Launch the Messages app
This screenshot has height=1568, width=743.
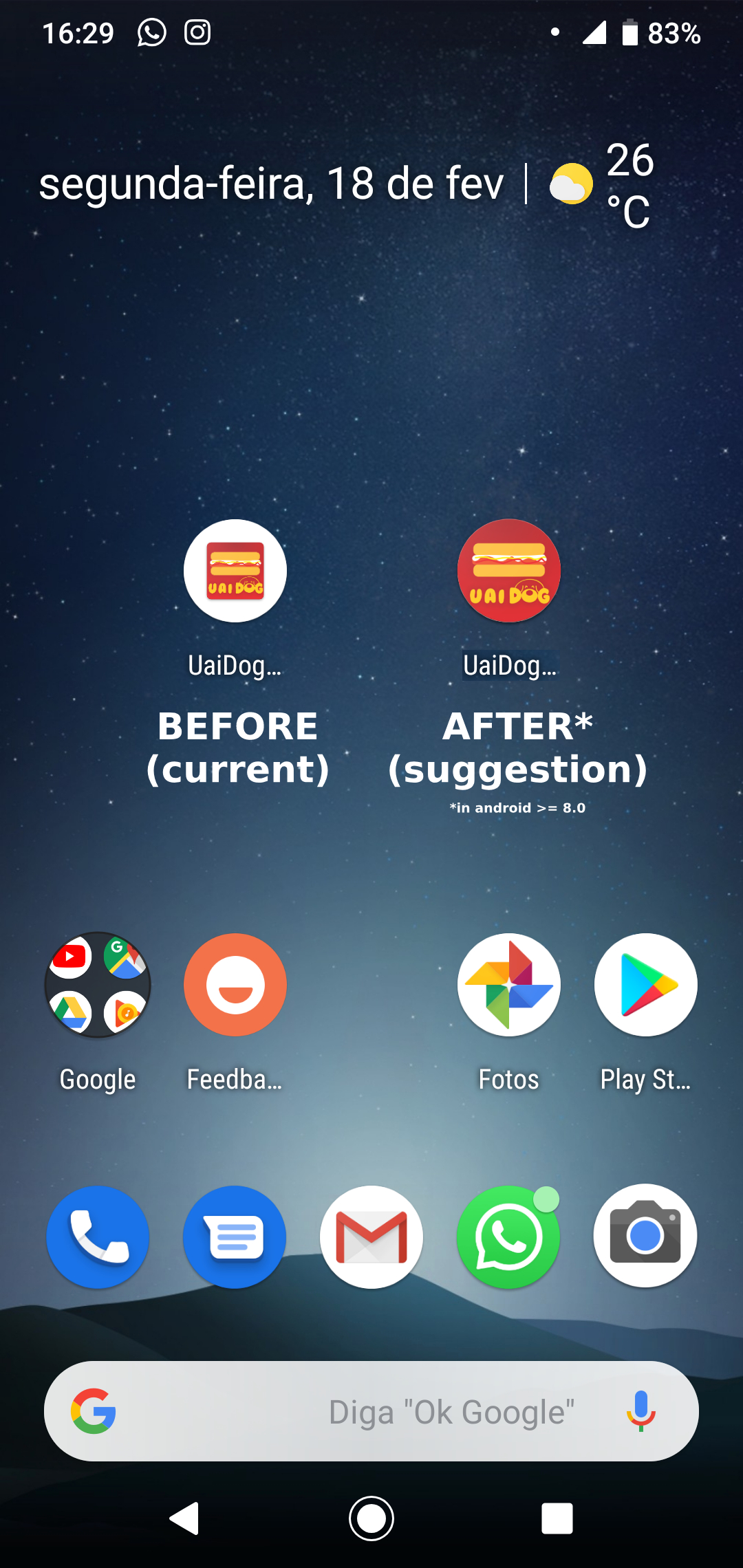click(x=235, y=1237)
